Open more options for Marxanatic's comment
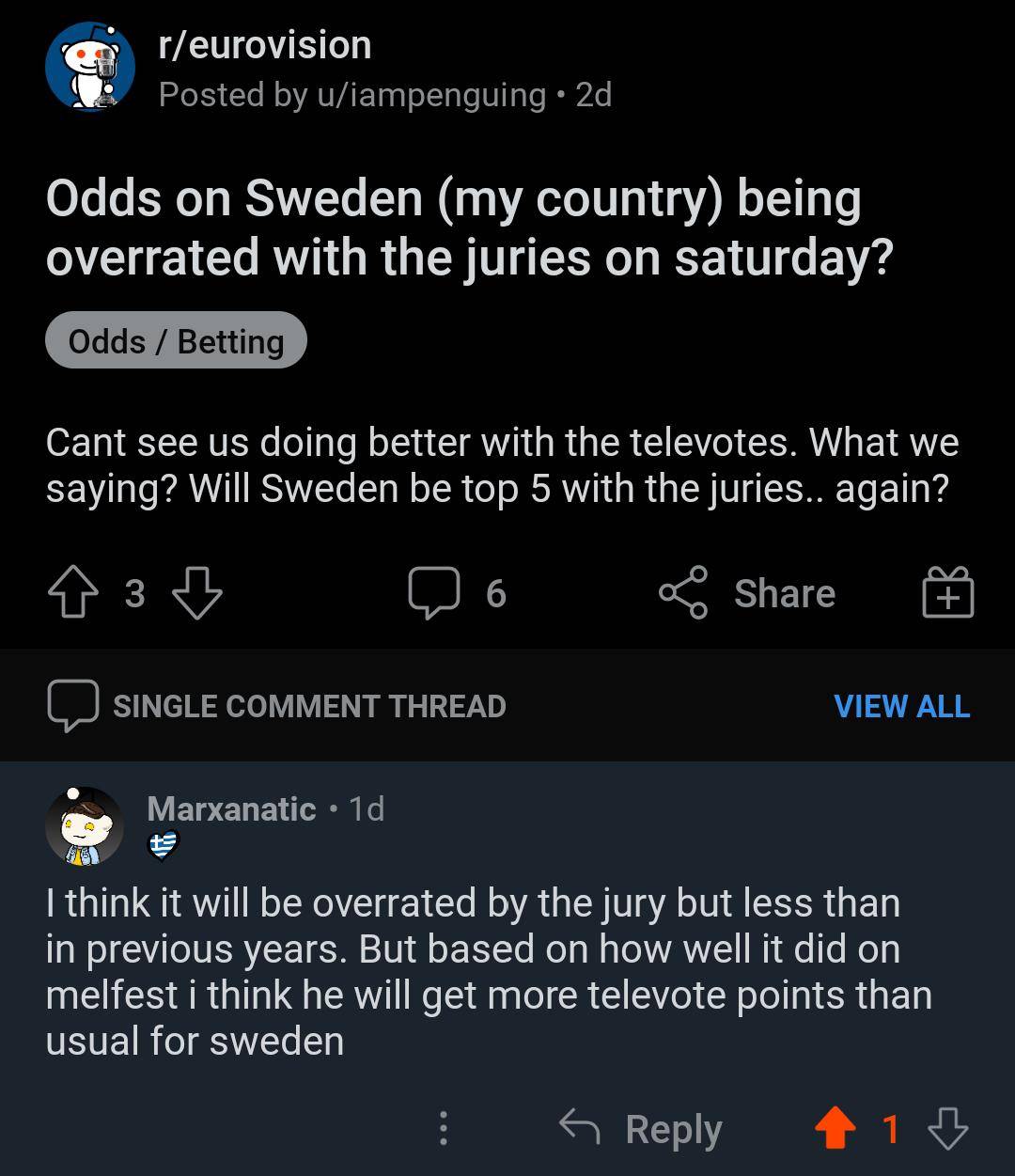The height and width of the screenshot is (1176, 1015). point(444,1128)
